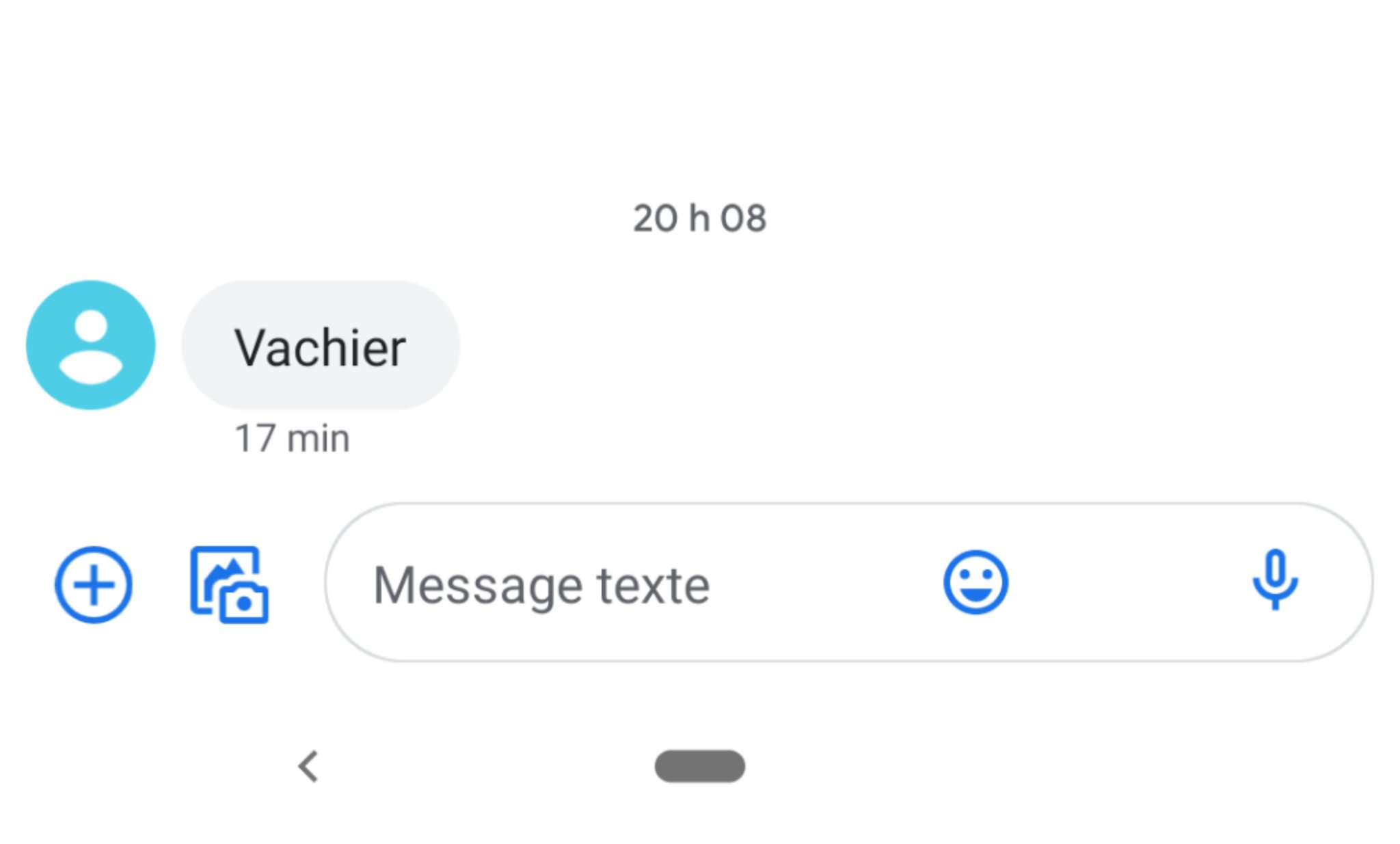Focus the Message texte field
The width and height of the screenshot is (1400, 844).
(x=615, y=585)
